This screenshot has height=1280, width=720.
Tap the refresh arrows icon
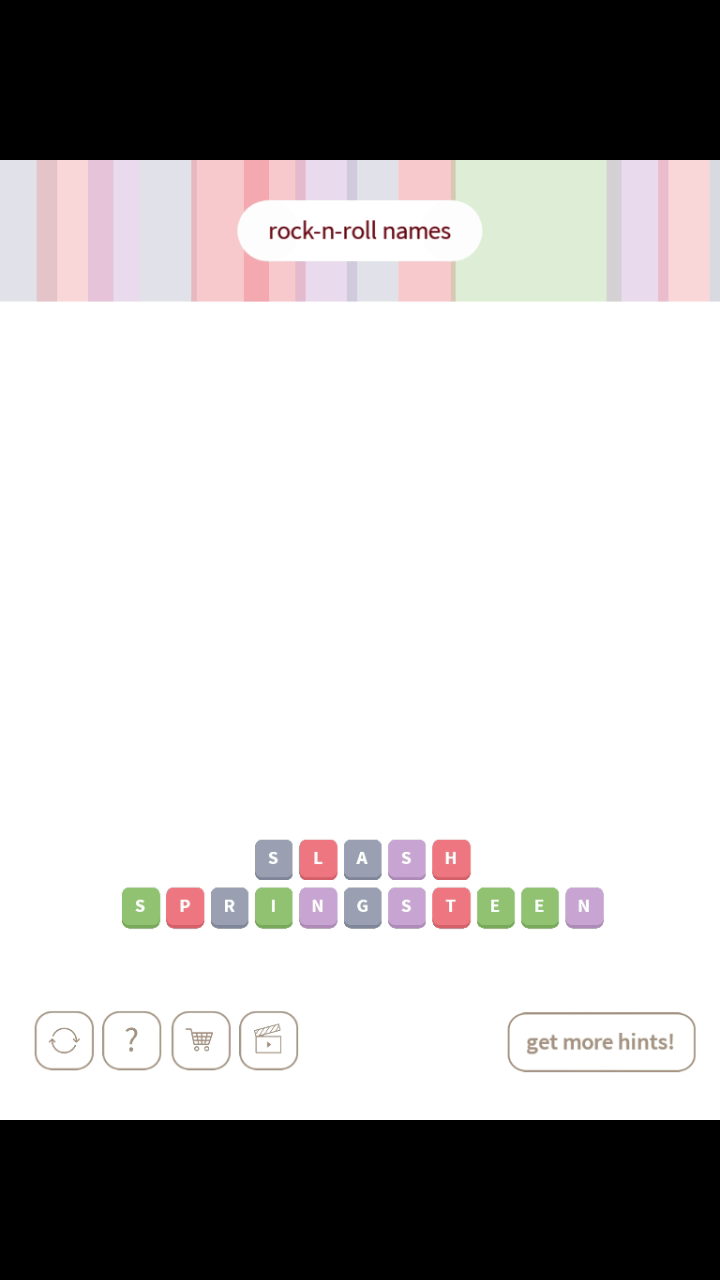tap(64, 1041)
